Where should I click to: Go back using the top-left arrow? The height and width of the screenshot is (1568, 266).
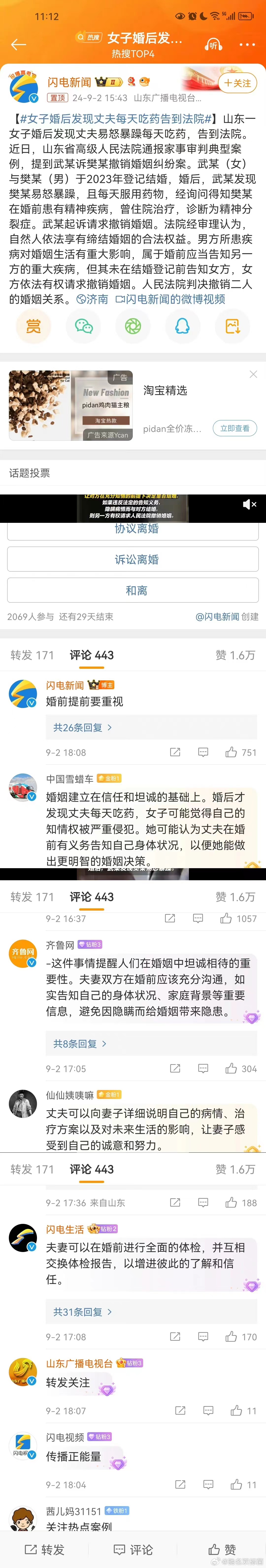point(18,44)
